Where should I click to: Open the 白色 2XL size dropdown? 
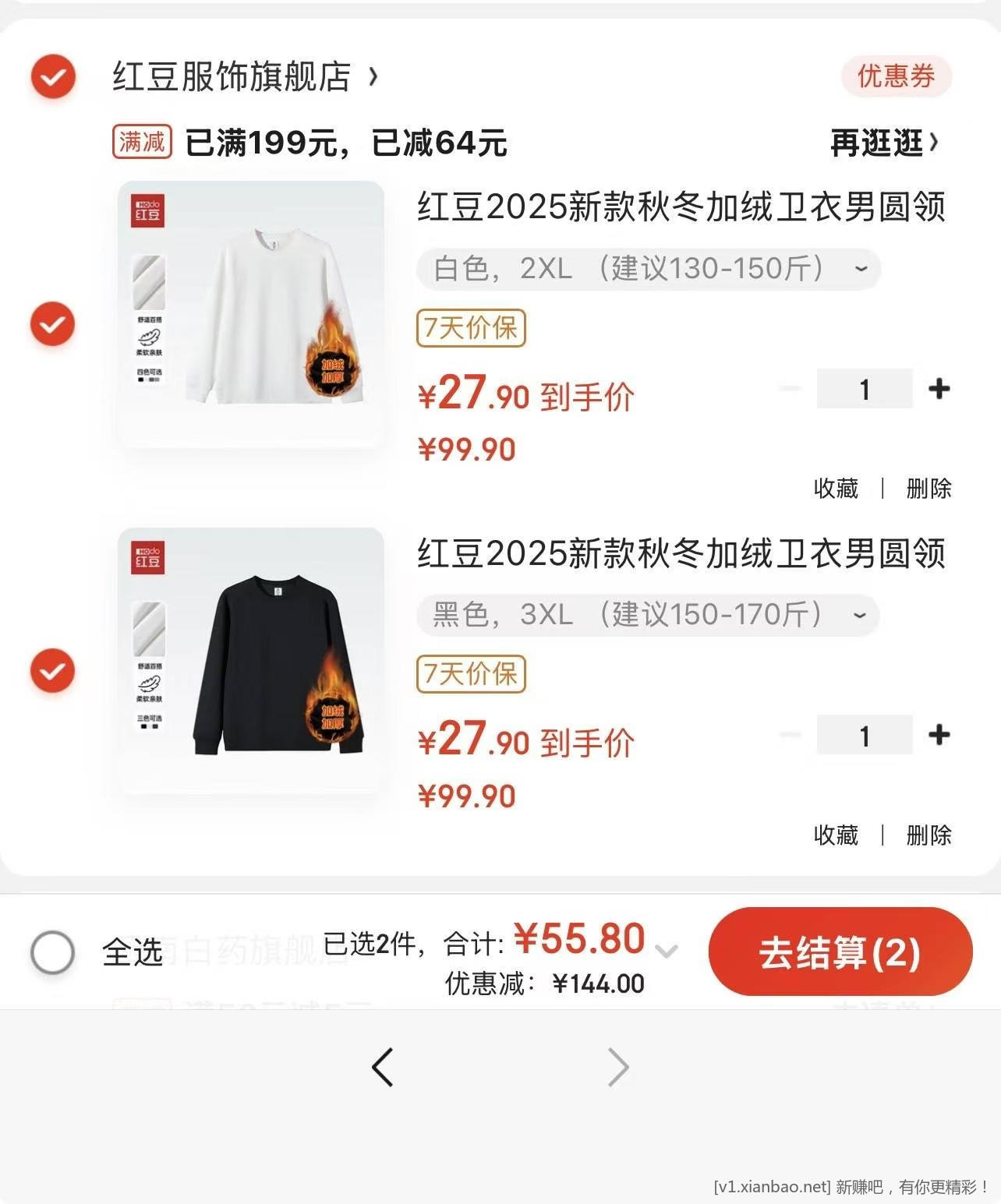[858, 270]
